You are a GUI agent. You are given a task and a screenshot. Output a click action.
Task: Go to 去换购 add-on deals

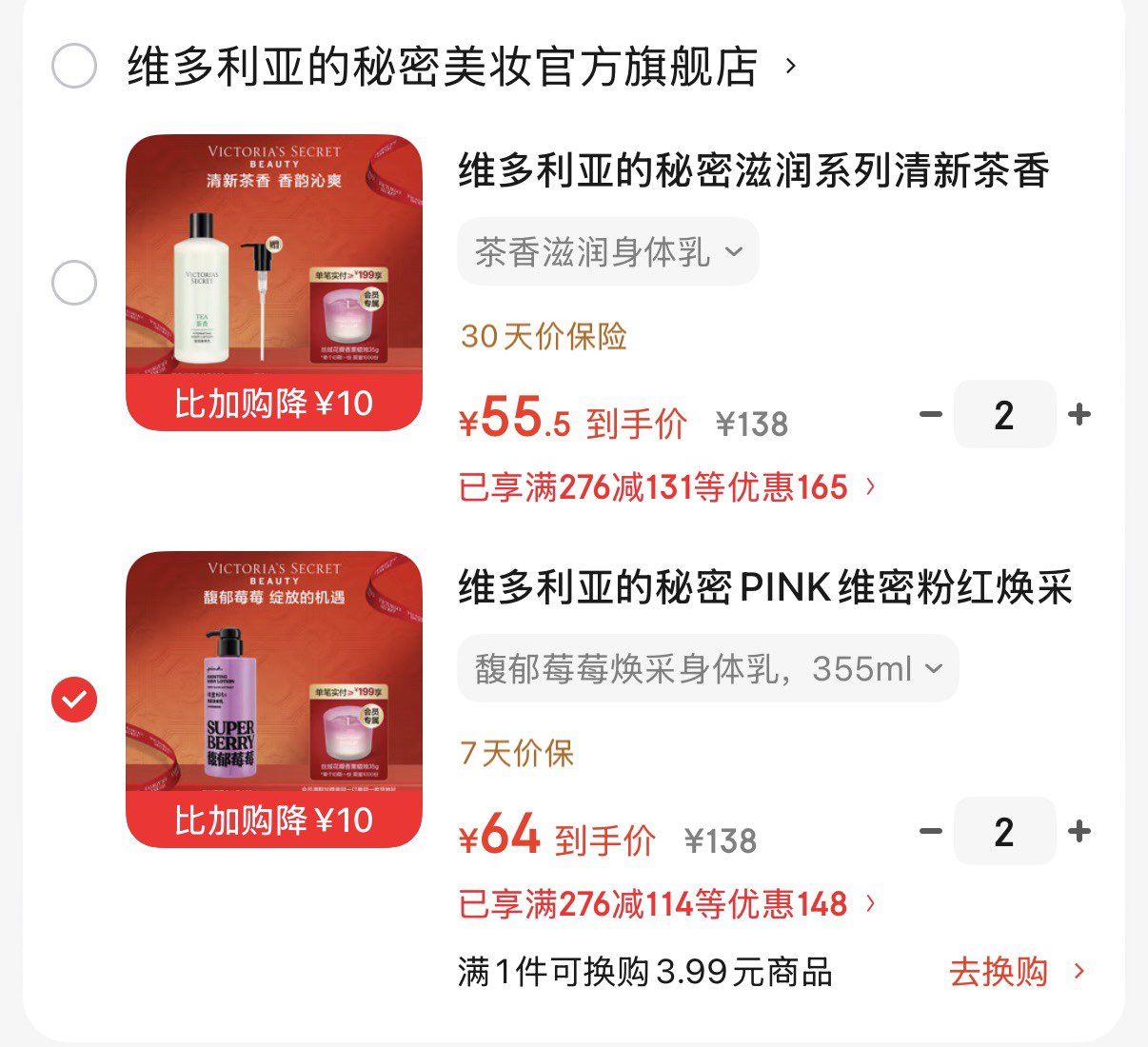click(x=1015, y=972)
